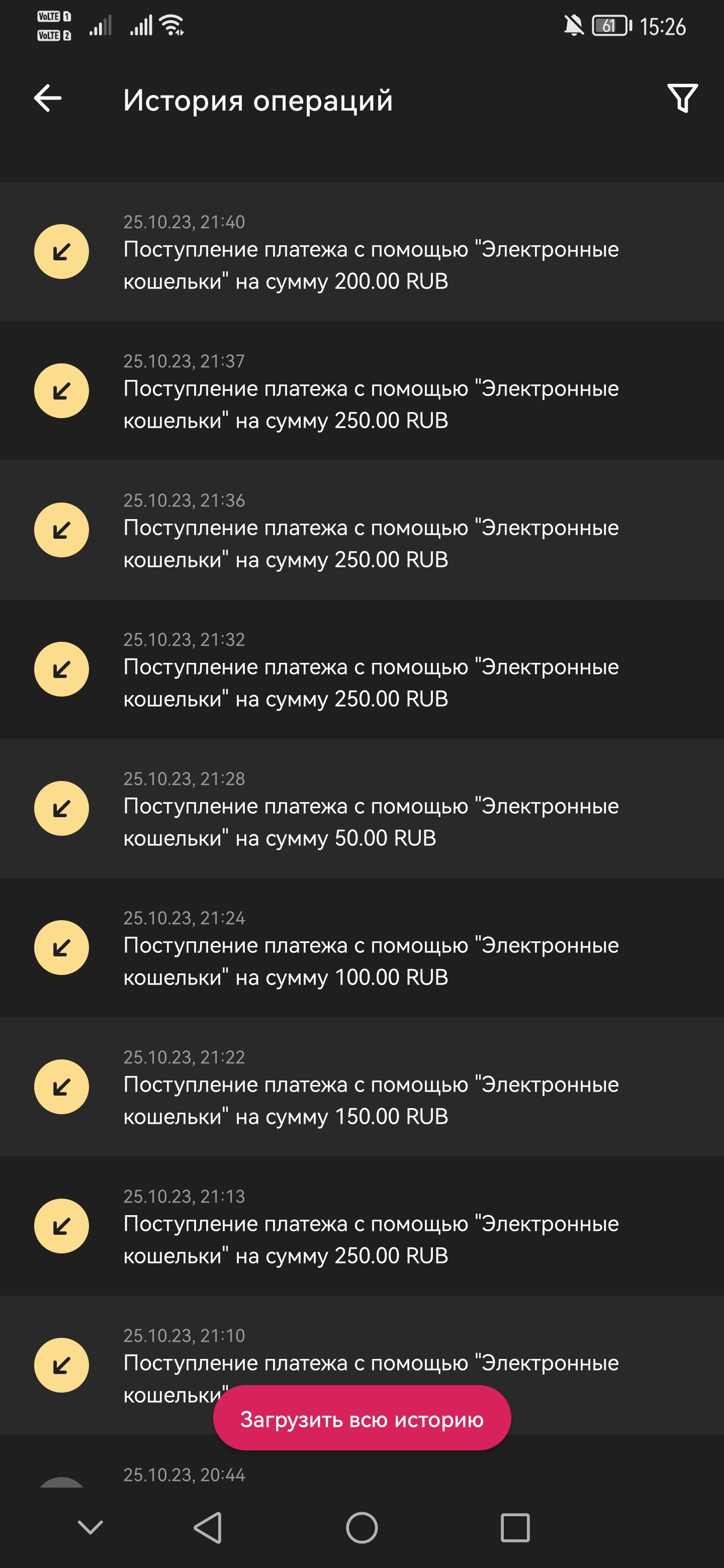Open the 21:37 payment of 250.00 RUB
The image size is (724, 1568).
361,391
